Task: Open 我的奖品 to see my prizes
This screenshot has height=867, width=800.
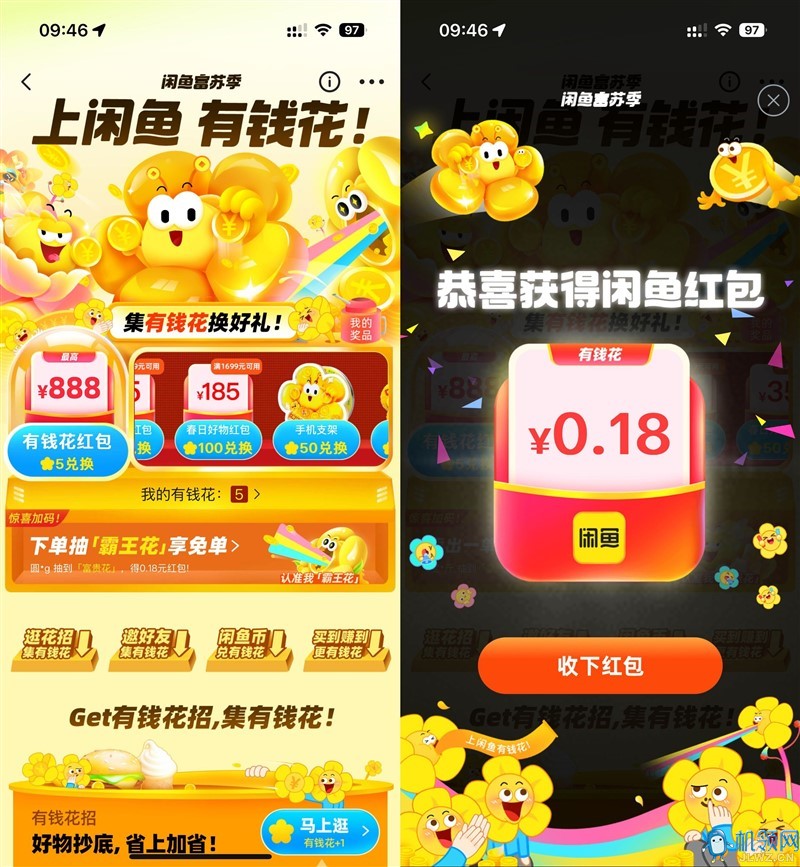Action: (361, 328)
